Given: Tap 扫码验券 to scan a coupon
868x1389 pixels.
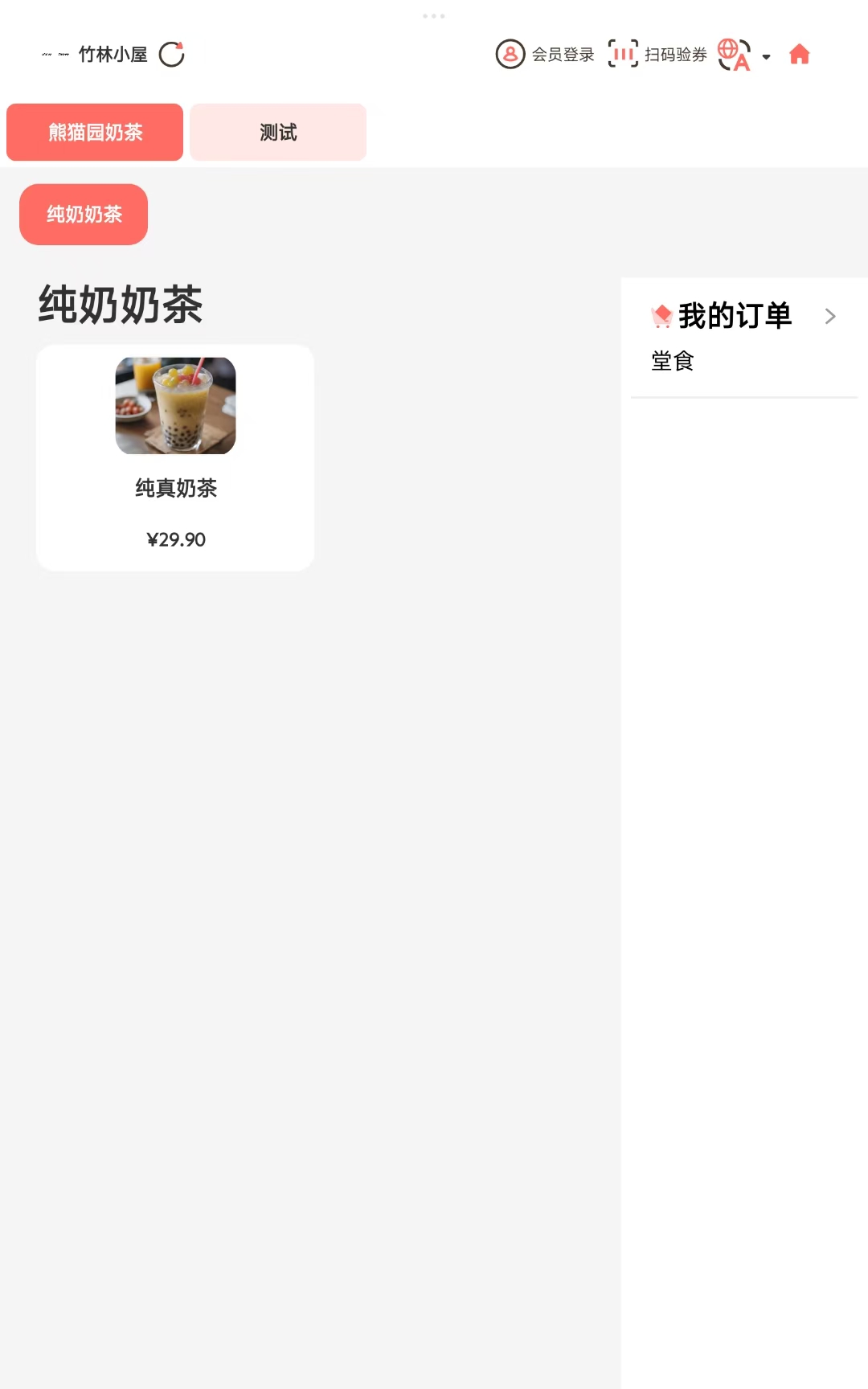Looking at the screenshot, I should click(x=657, y=55).
